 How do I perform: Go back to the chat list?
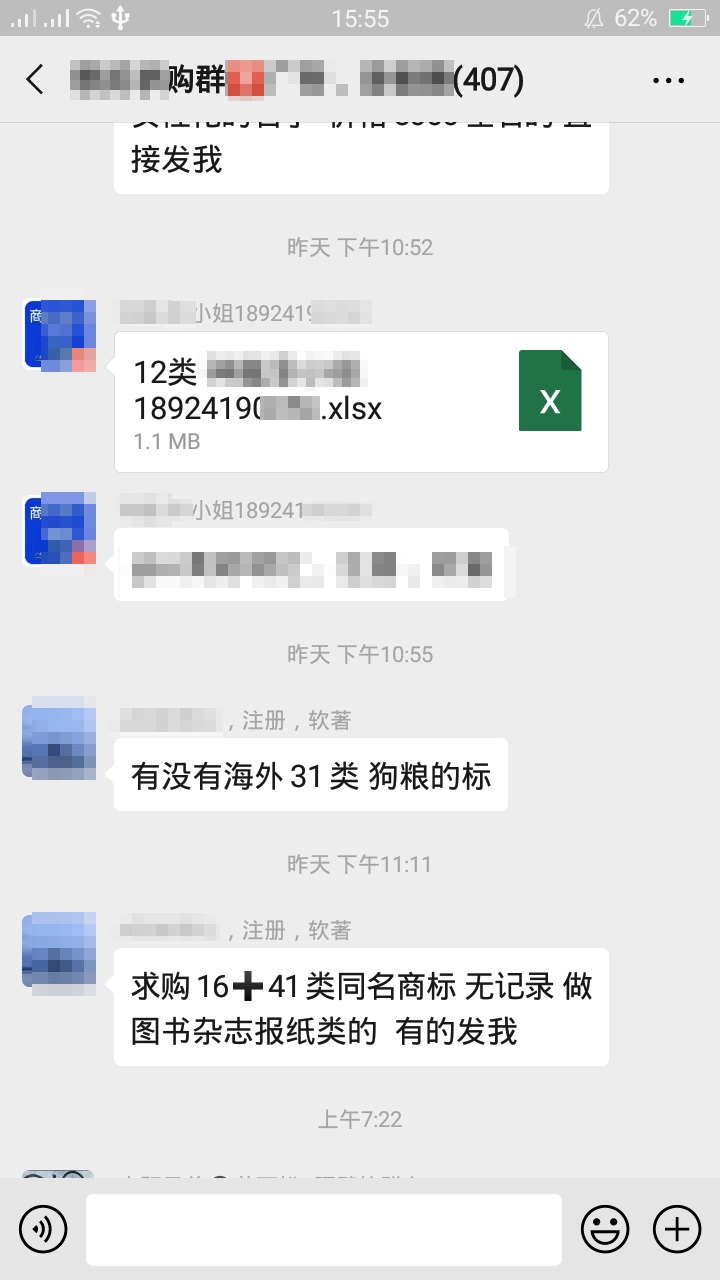point(36,80)
